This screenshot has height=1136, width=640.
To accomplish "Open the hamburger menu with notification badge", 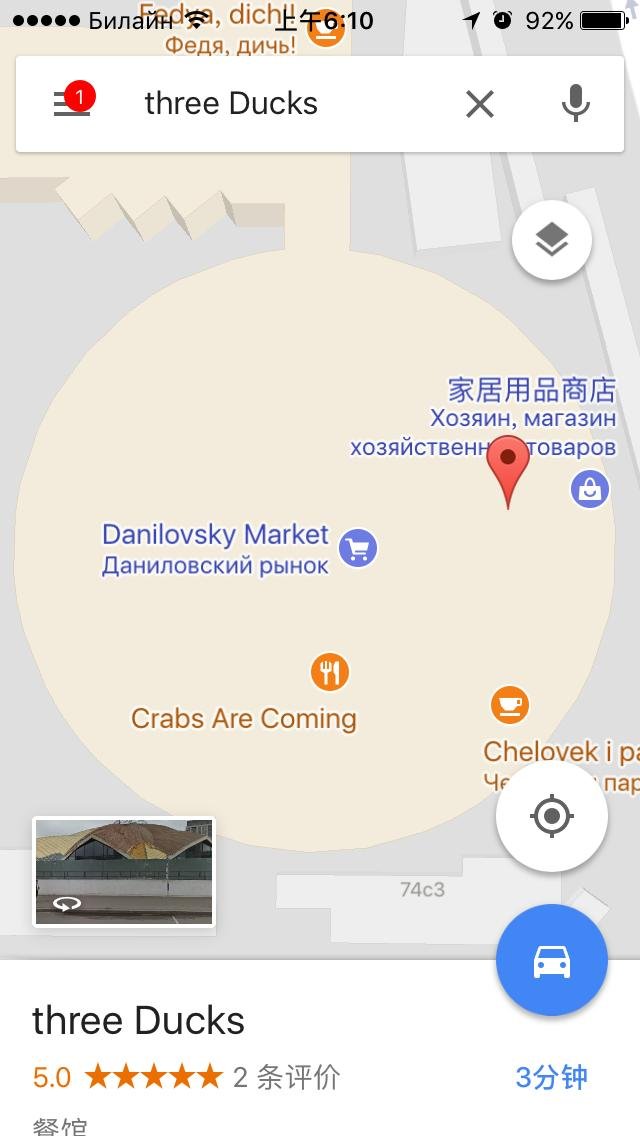I will (x=71, y=103).
